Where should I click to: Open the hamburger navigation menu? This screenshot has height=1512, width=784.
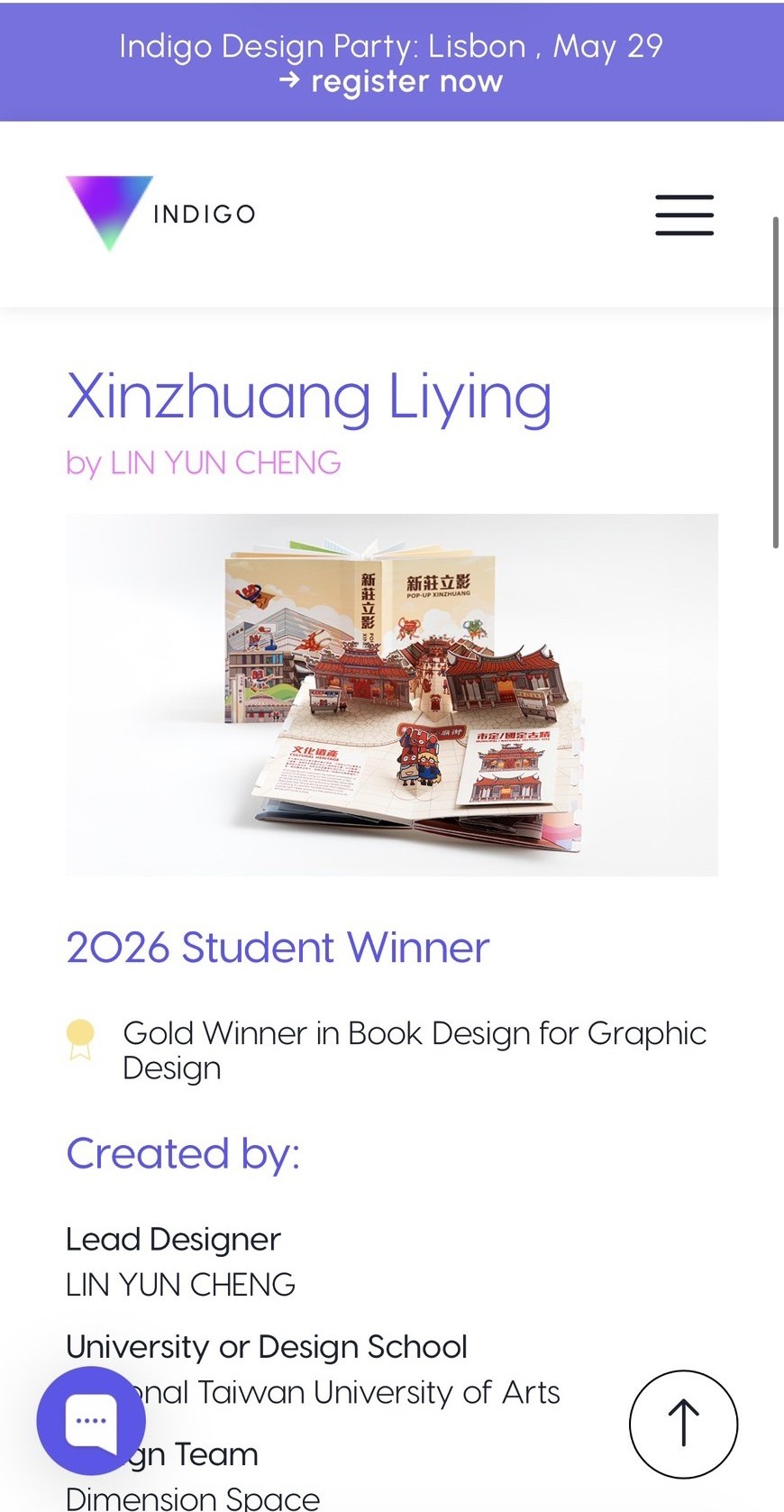pyautogui.click(x=684, y=215)
